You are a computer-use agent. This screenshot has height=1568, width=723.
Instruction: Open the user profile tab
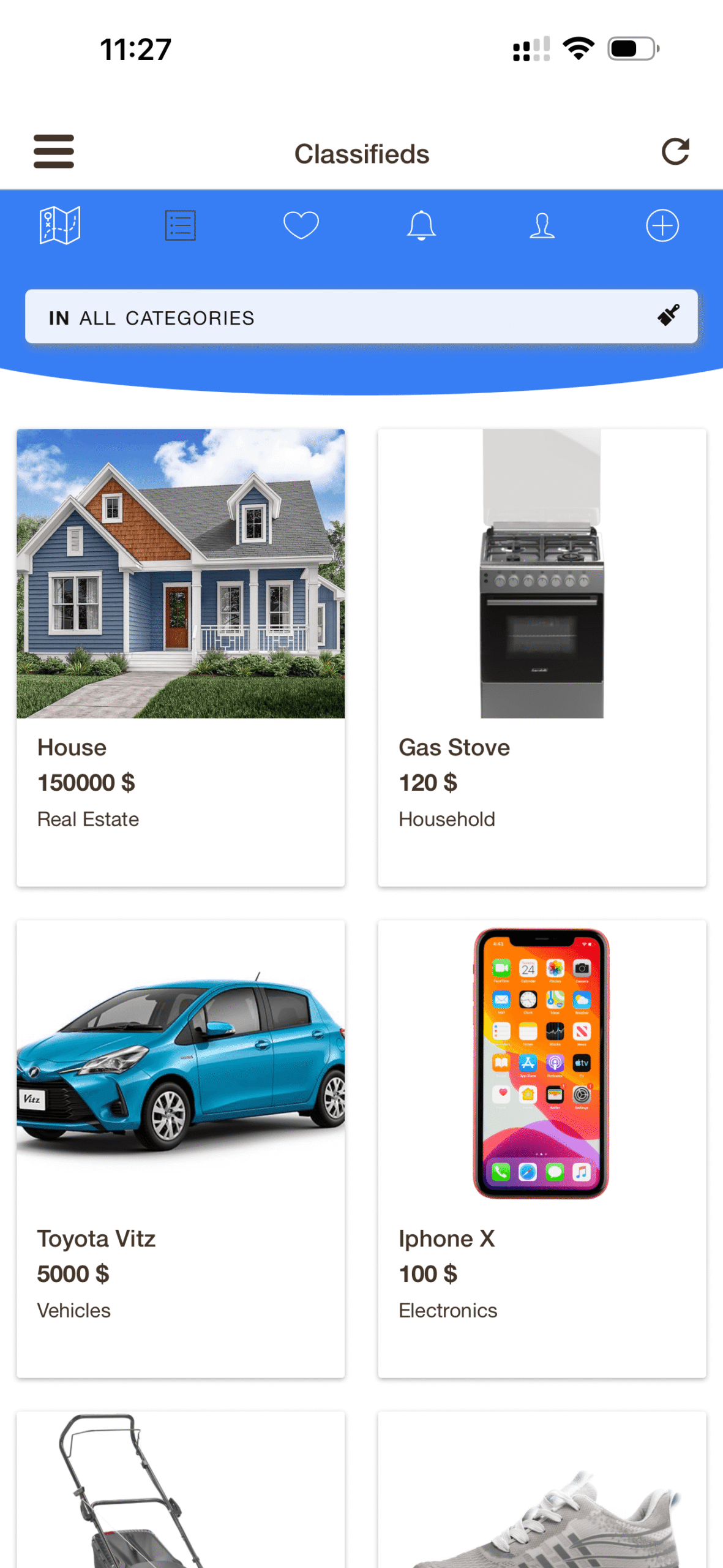pyautogui.click(x=542, y=225)
